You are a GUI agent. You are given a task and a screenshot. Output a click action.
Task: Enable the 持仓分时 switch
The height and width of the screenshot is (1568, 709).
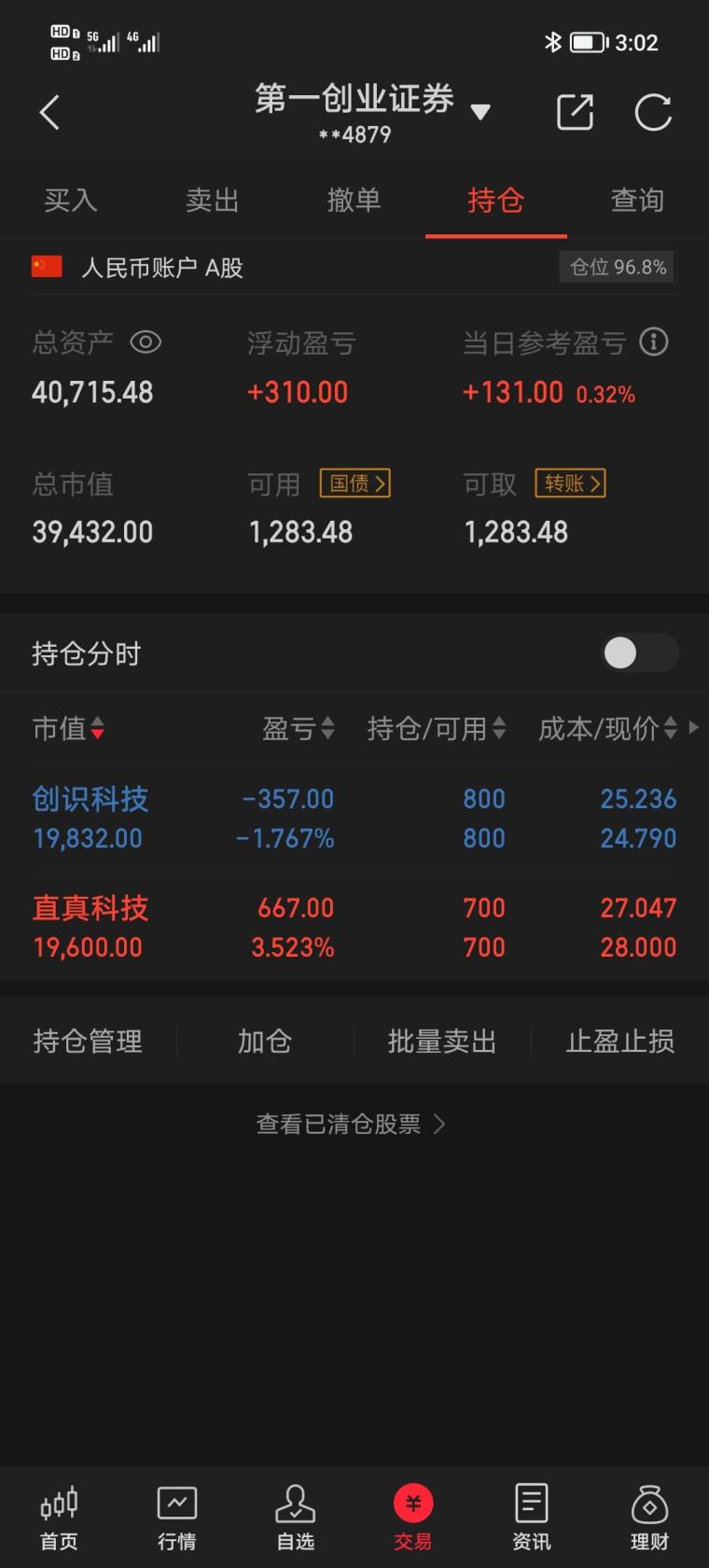(x=640, y=653)
